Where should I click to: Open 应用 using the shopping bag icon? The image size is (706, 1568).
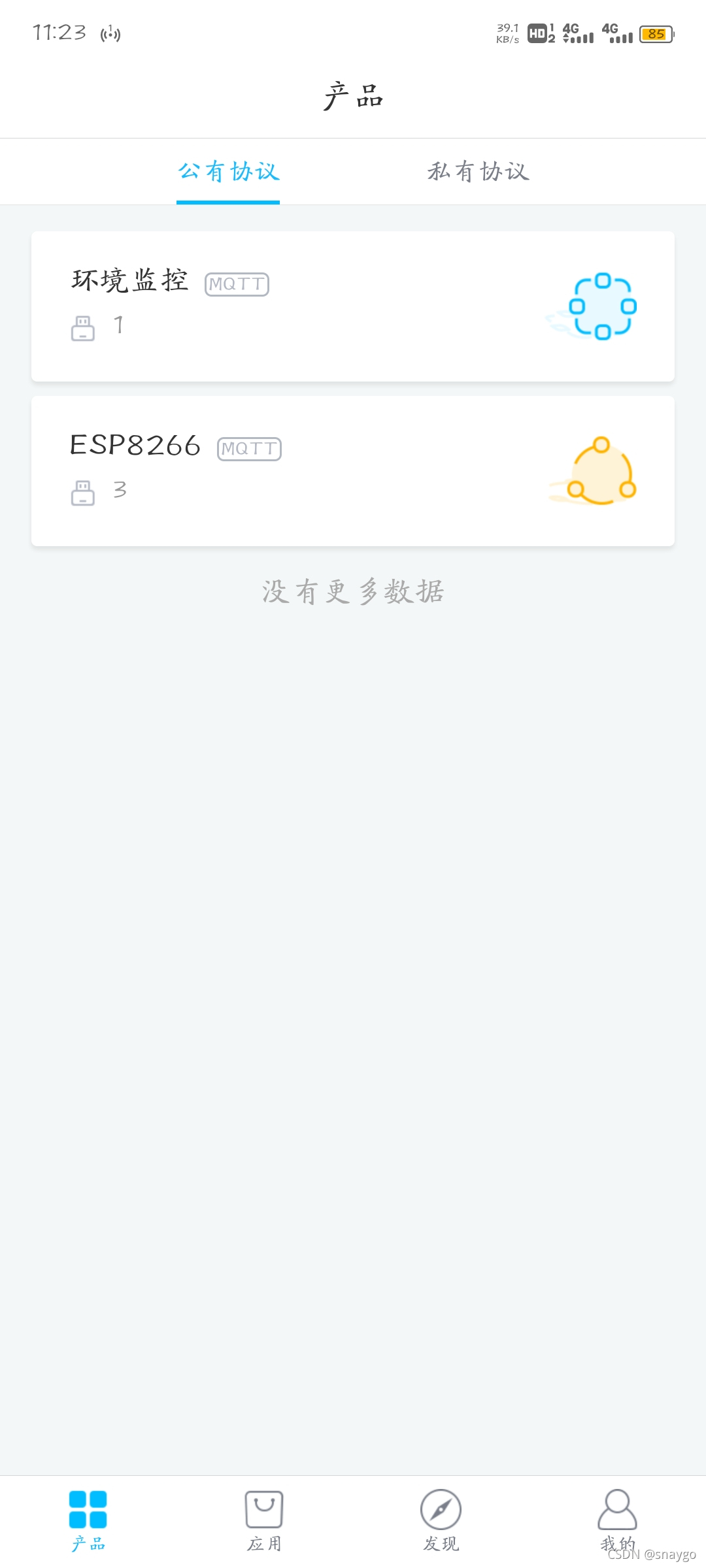[x=263, y=1509]
